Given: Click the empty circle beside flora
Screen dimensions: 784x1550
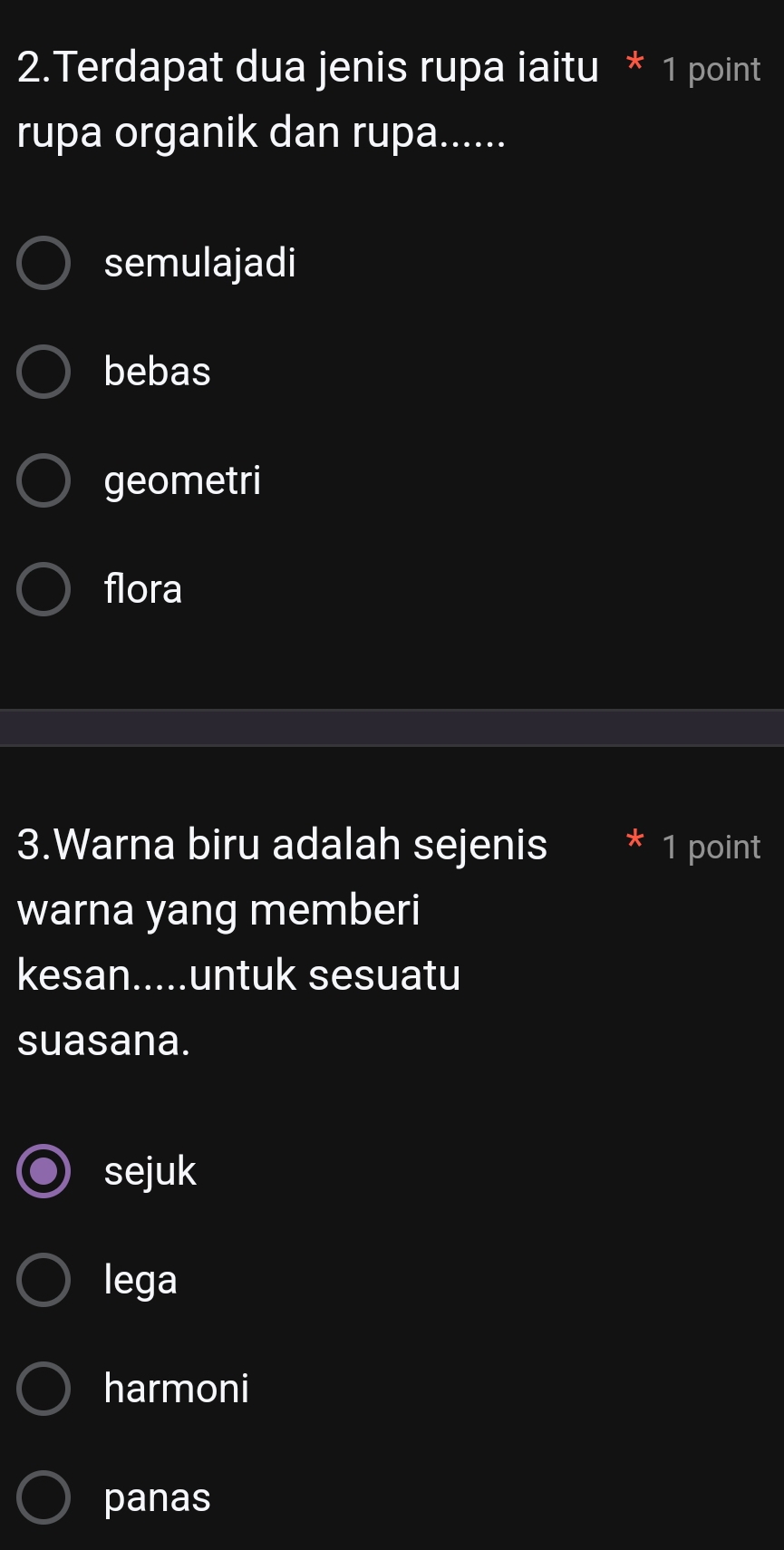Looking at the screenshot, I should click(x=43, y=589).
